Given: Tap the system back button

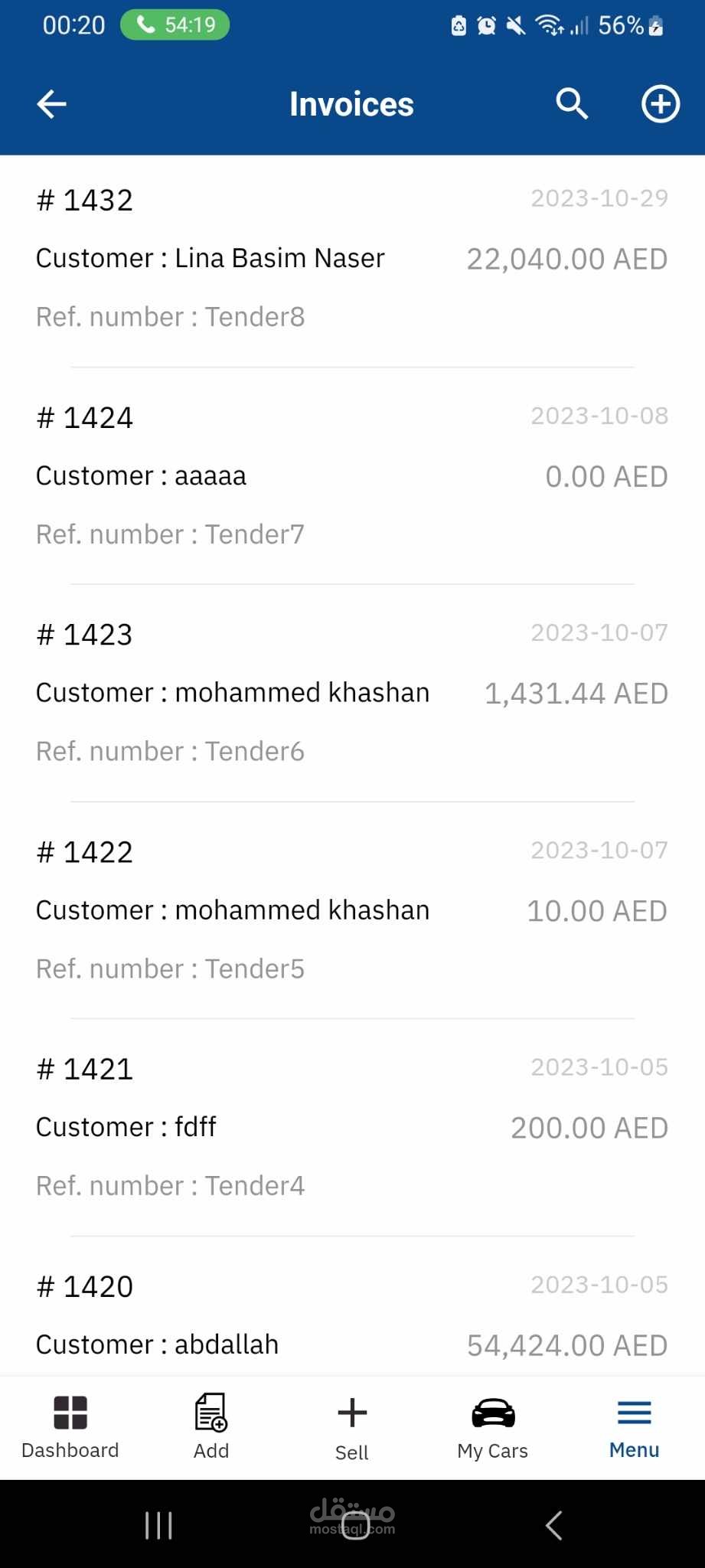Looking at the screenshot, I should [554, 1525].
